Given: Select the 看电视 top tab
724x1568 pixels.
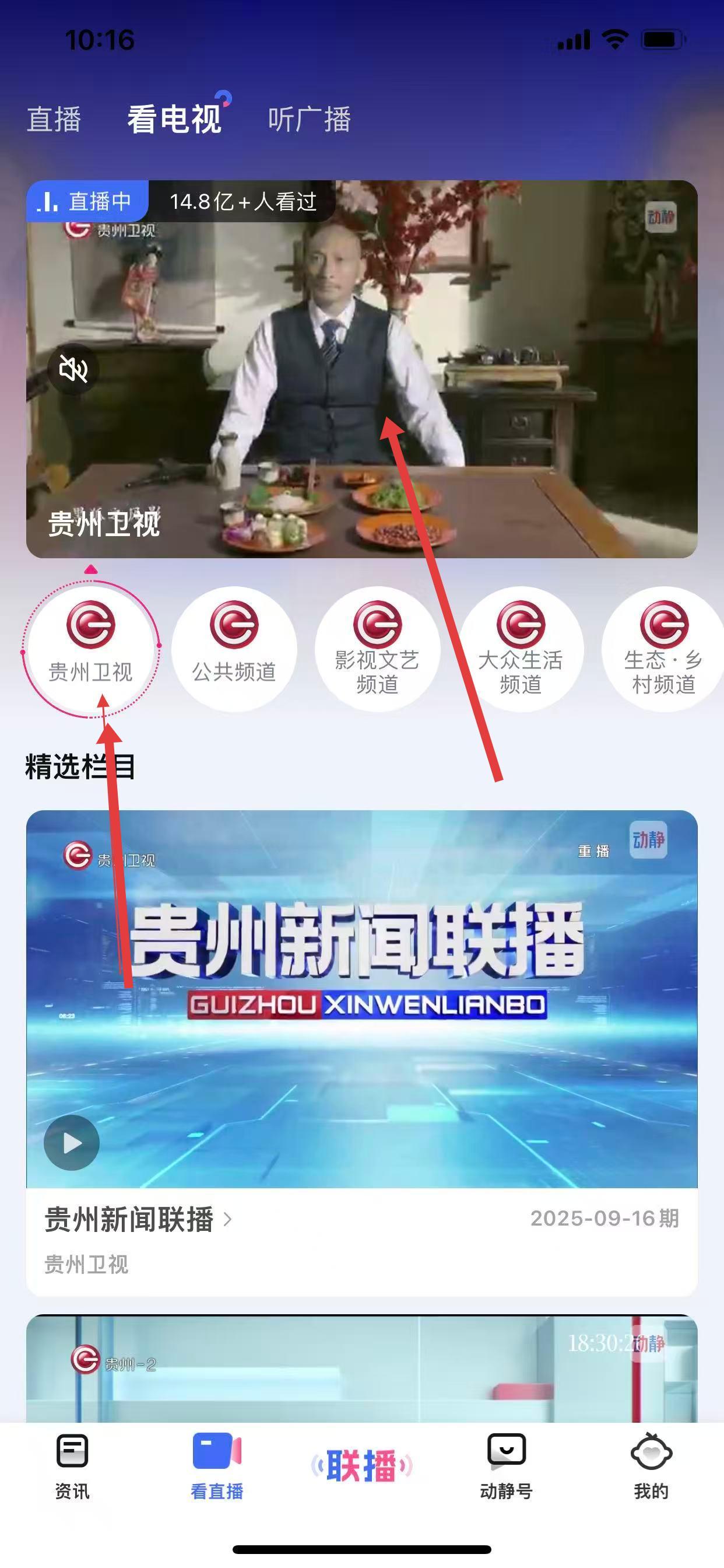Looking at the screenshot, I should click(174, 120).
